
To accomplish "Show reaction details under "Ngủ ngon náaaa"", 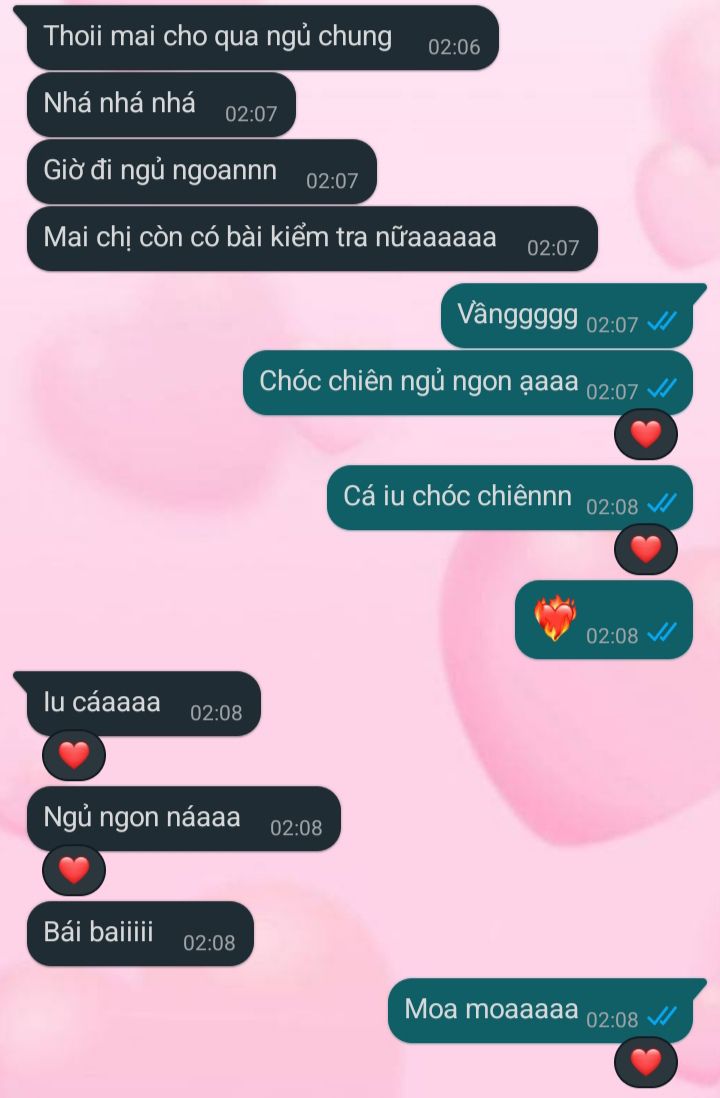I will tap(74, 870).
